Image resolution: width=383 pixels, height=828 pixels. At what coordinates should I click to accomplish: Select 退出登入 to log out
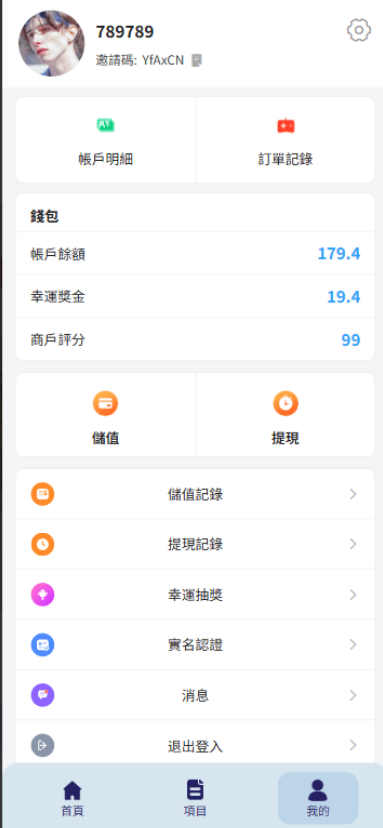(x=195, y=745)
